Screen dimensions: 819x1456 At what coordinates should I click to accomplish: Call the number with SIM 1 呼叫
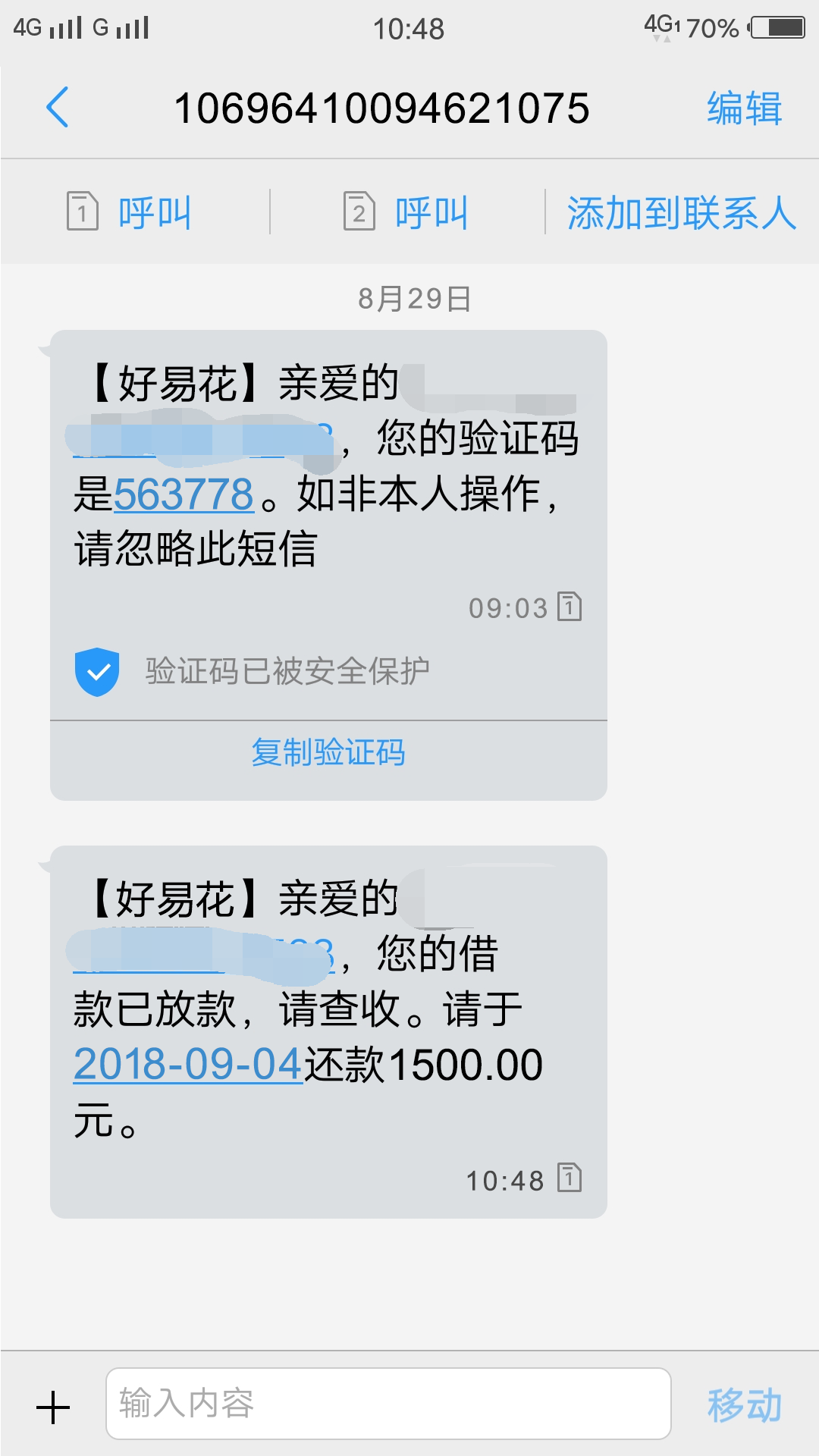pos(129,212)
